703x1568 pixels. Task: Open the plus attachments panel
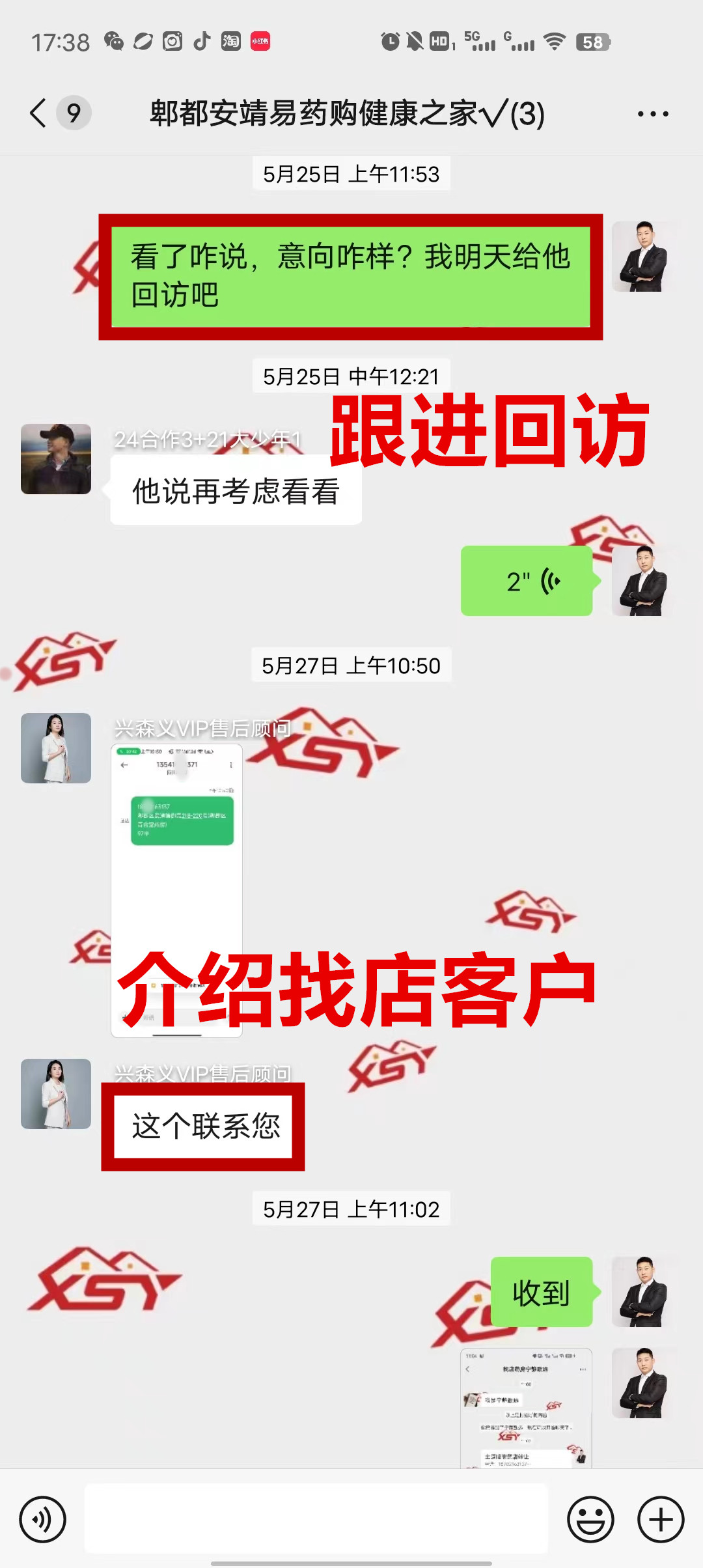pyautogui.click(x=660, y=1519)
